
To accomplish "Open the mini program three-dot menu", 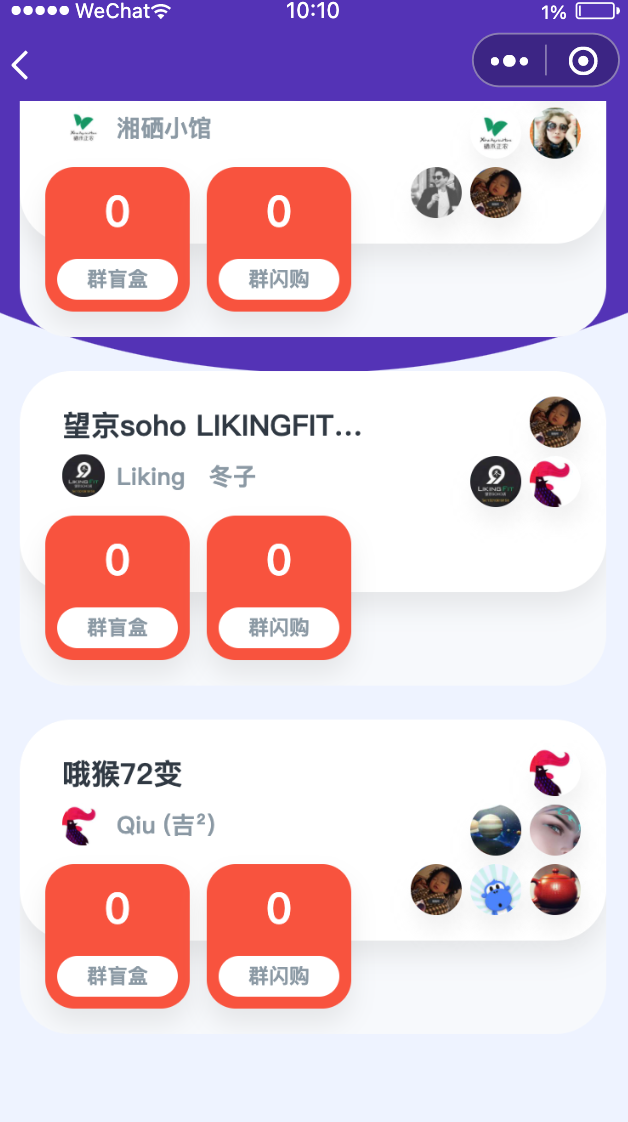I will click(510, 61).
